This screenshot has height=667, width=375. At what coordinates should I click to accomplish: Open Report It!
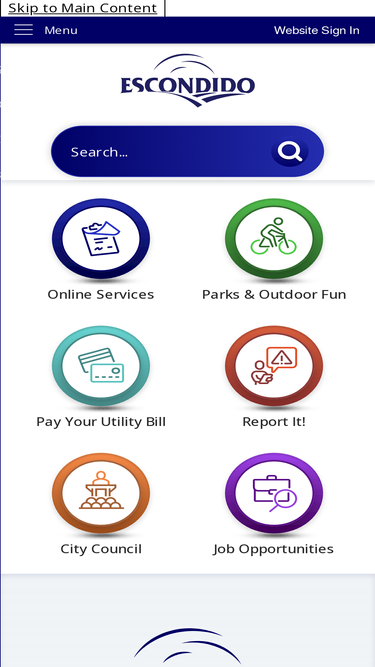pyautogui.click(x=274, y=377)
